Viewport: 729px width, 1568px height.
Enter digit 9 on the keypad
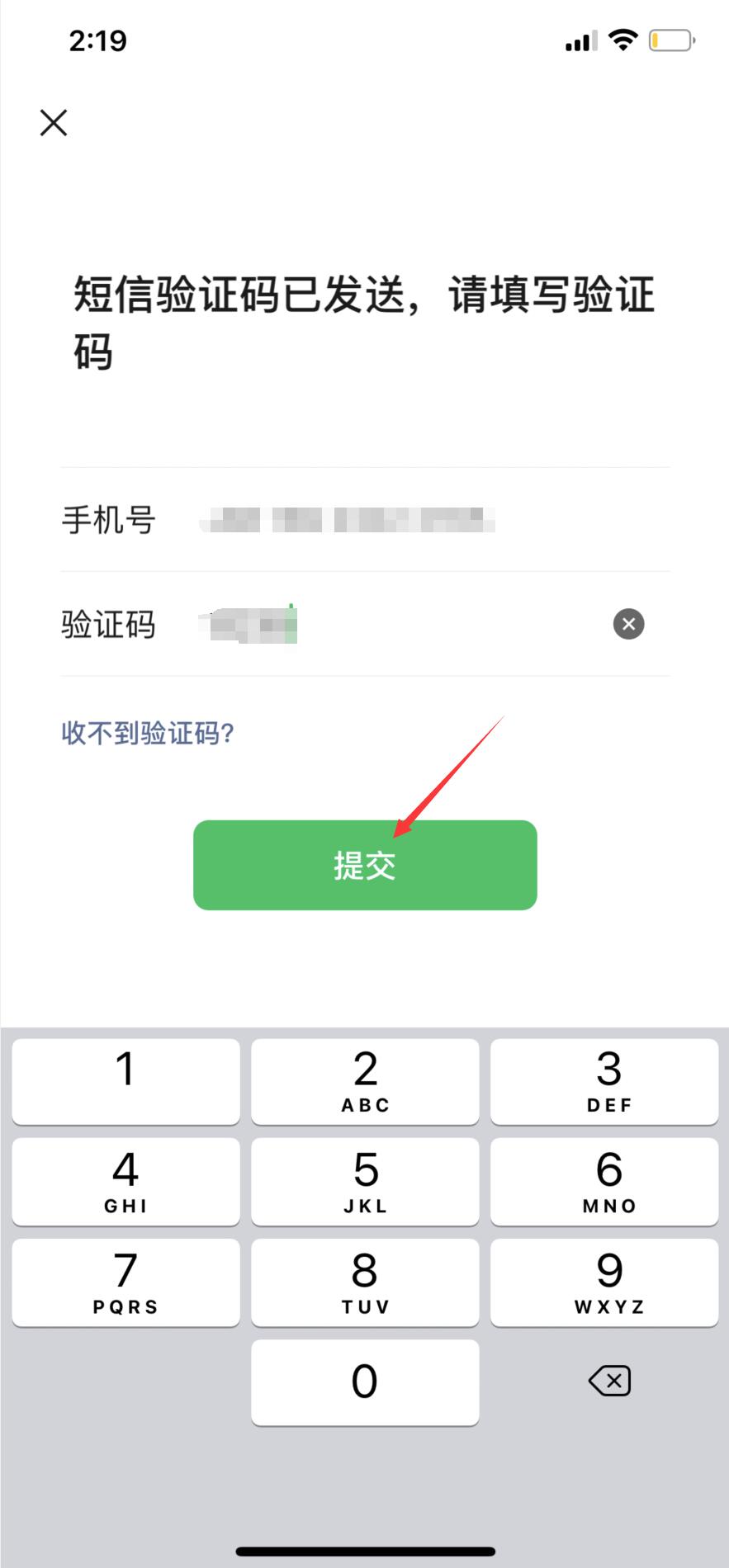coord(604,1282)
